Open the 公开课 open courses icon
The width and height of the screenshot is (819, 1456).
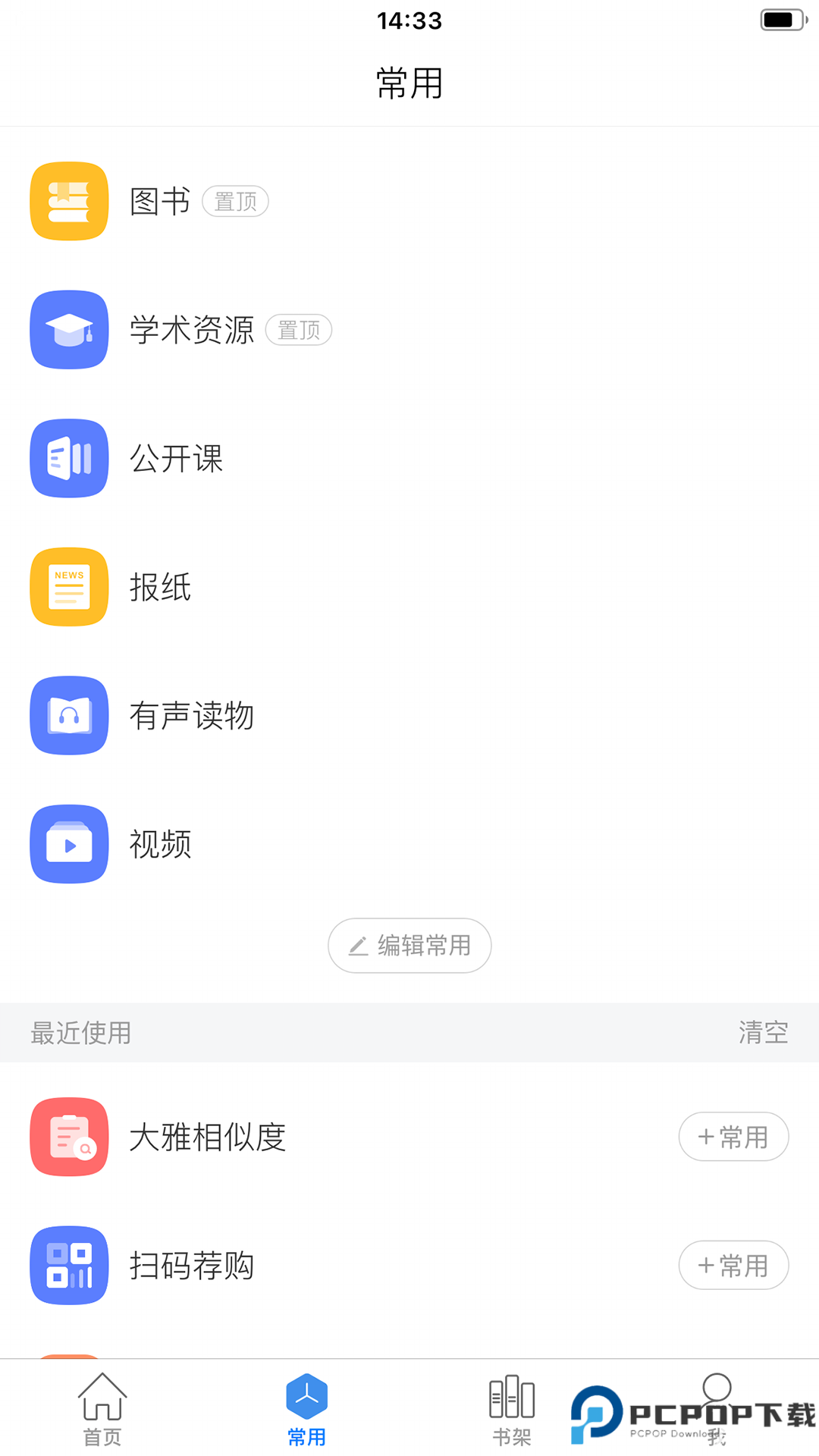[68, 459]
